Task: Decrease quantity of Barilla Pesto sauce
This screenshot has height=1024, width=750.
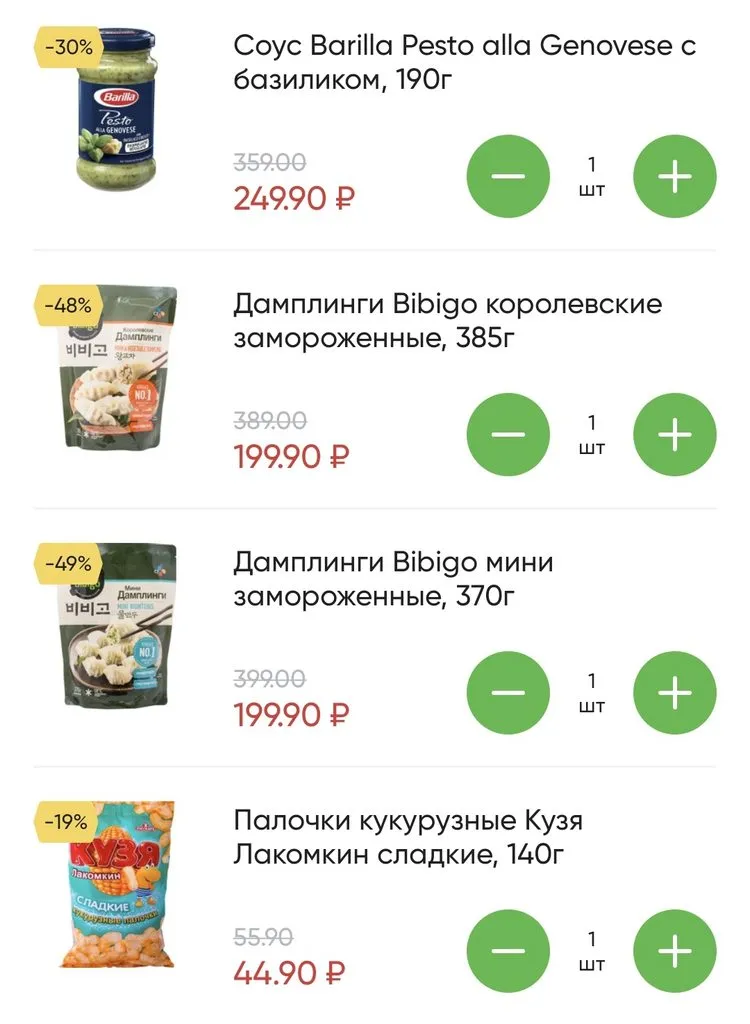Action: (508, 175)
